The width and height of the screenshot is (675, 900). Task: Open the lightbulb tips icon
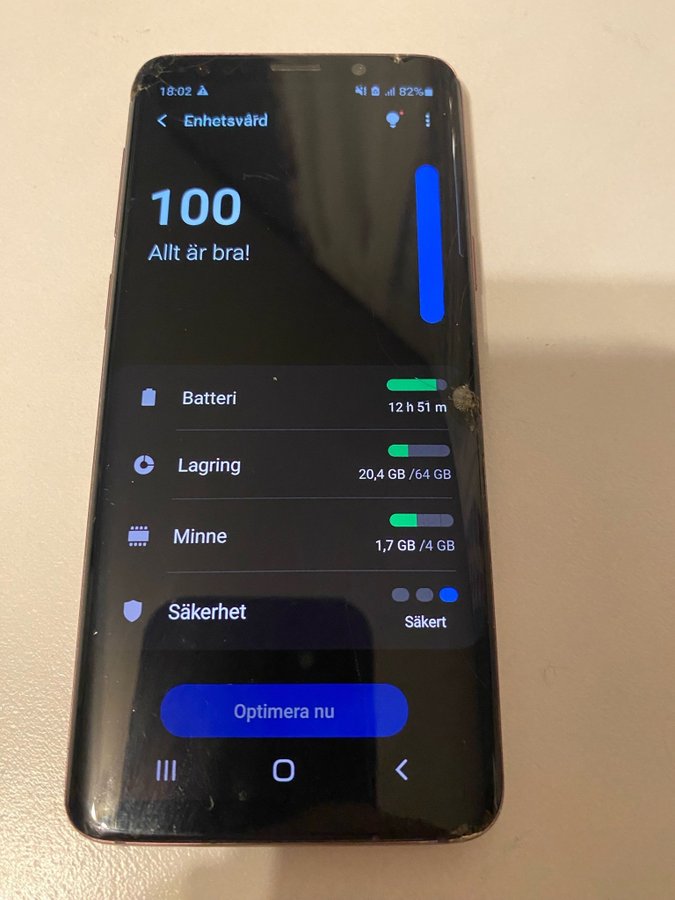pyautogui.click(x=392, y=120)
